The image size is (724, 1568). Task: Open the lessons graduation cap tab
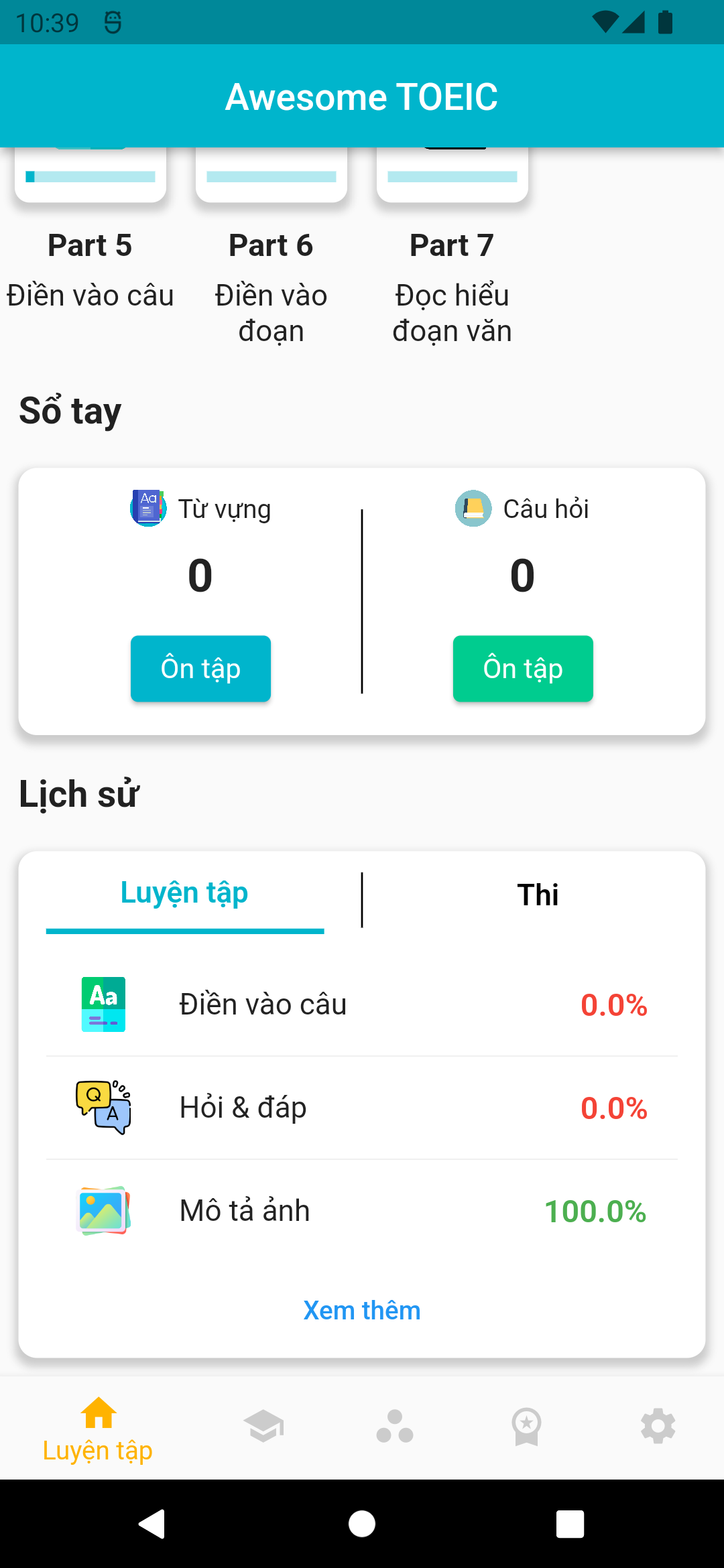click(x=263, y=1426)
